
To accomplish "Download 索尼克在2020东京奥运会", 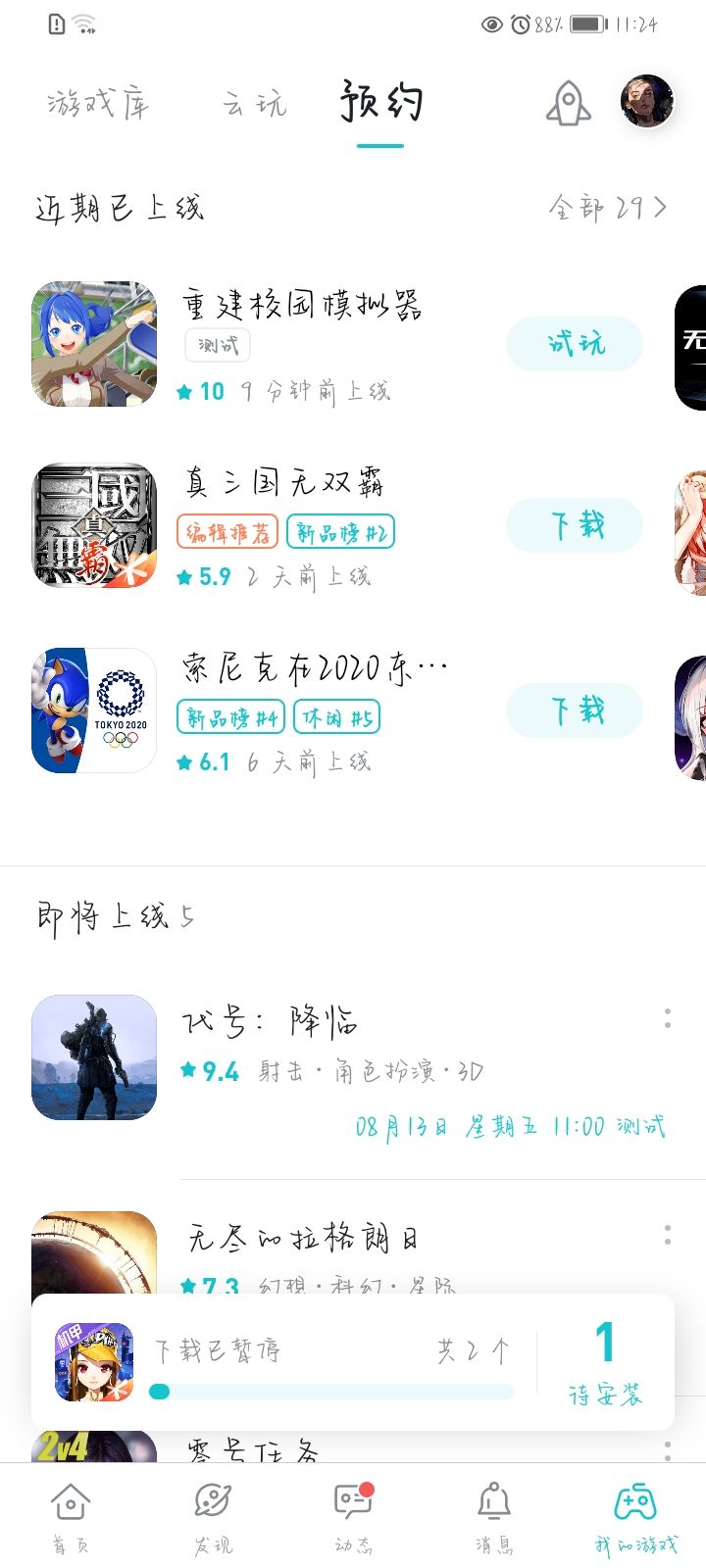I will (575, 710).
